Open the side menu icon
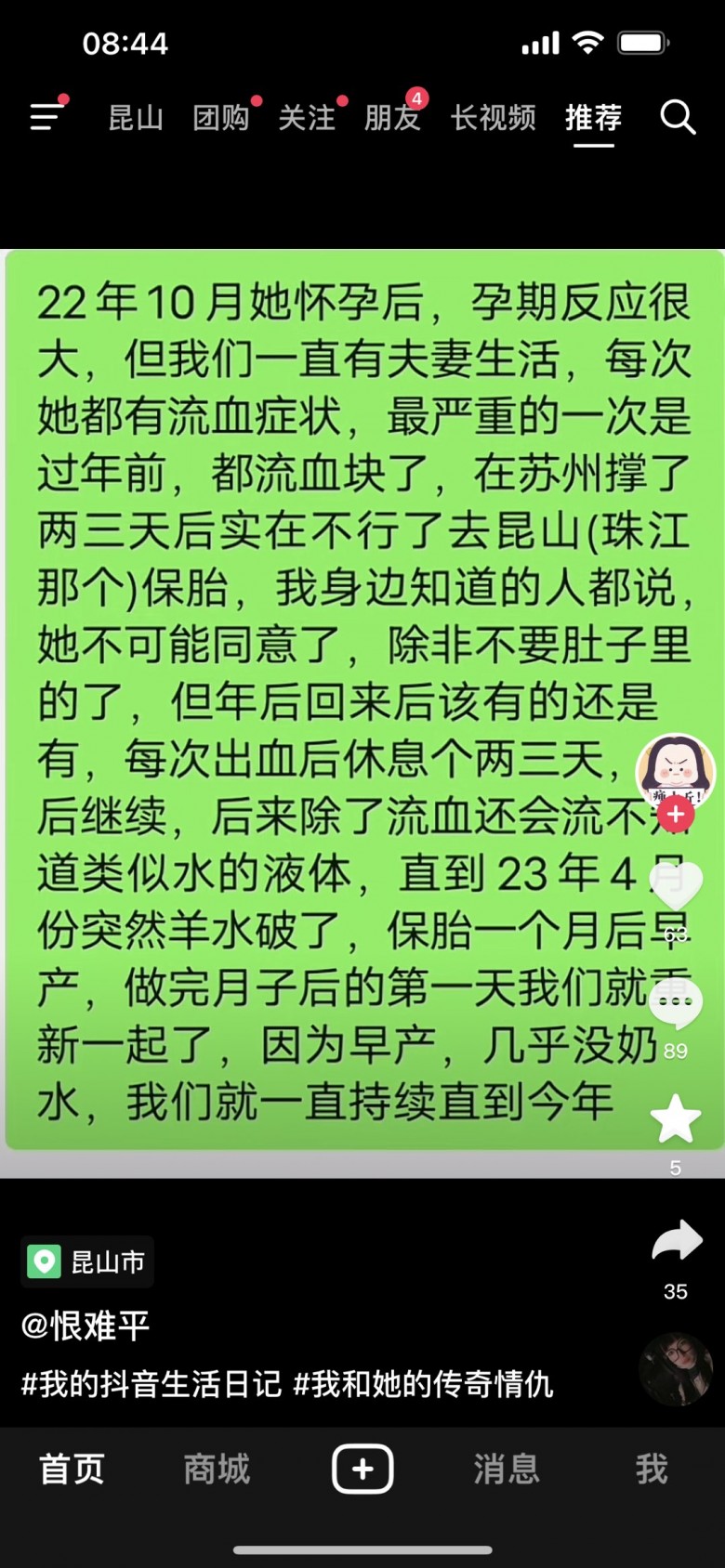Image resolution: width=725 pixels, height=1568 pixels. pos(46,117)
